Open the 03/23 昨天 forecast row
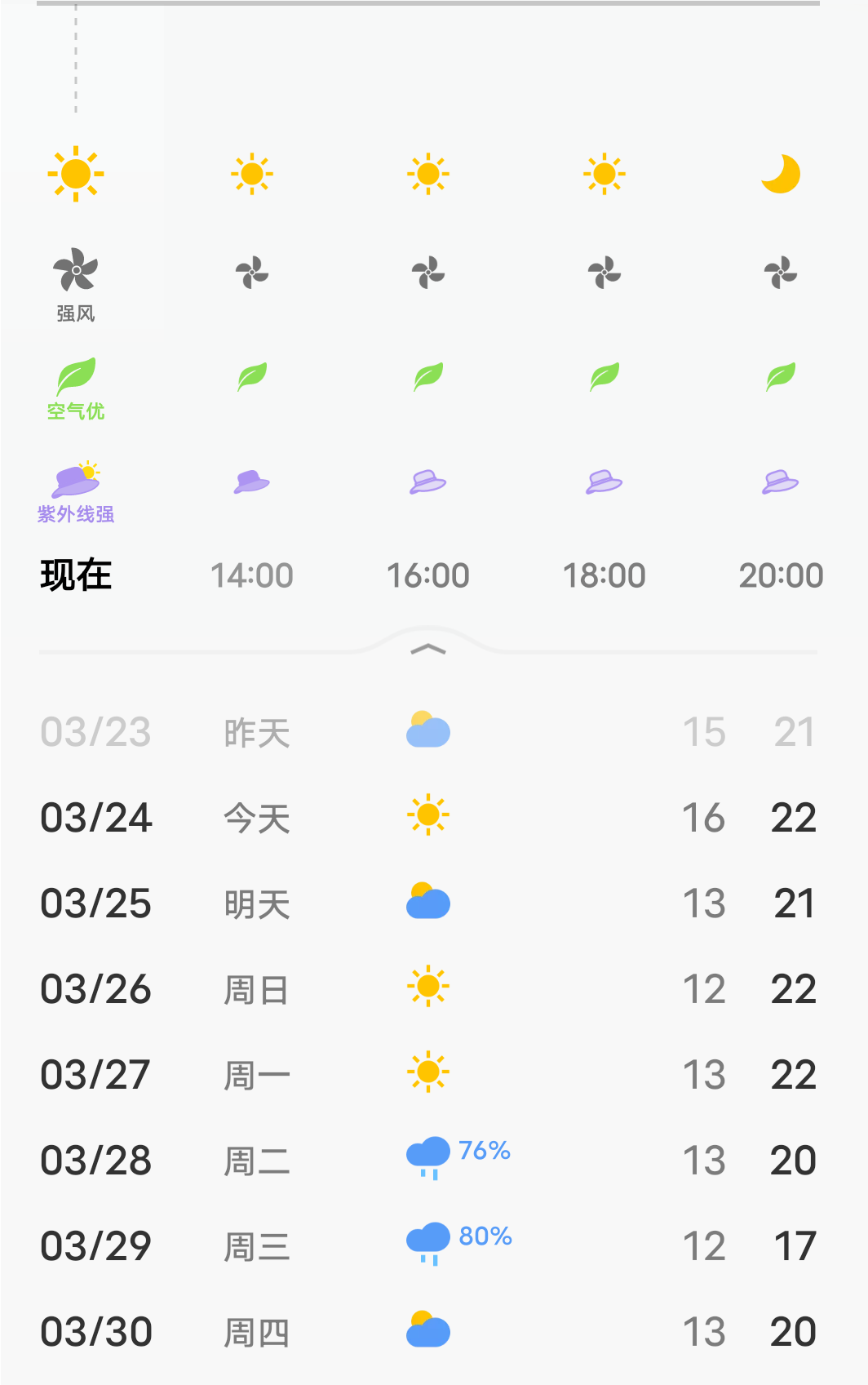Image resolution: width=868 pixels, height=1385 pixels. pyautogui.click(x=428, y=732)
